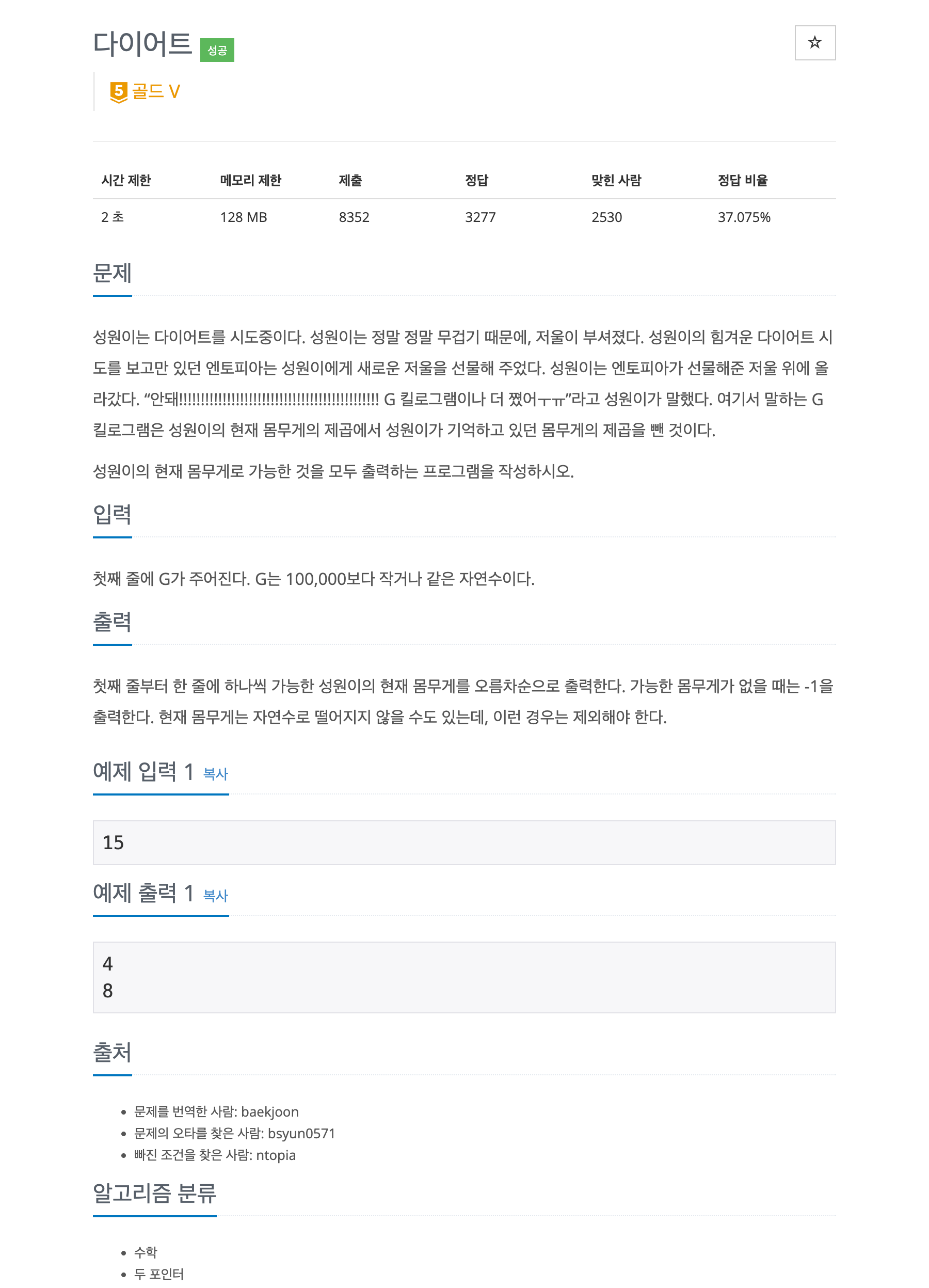Image resolution: width=929 pixels, height=1288 pixels.
Task: Open the baekjoon translator profile link
Action: tap(269, 1111)
